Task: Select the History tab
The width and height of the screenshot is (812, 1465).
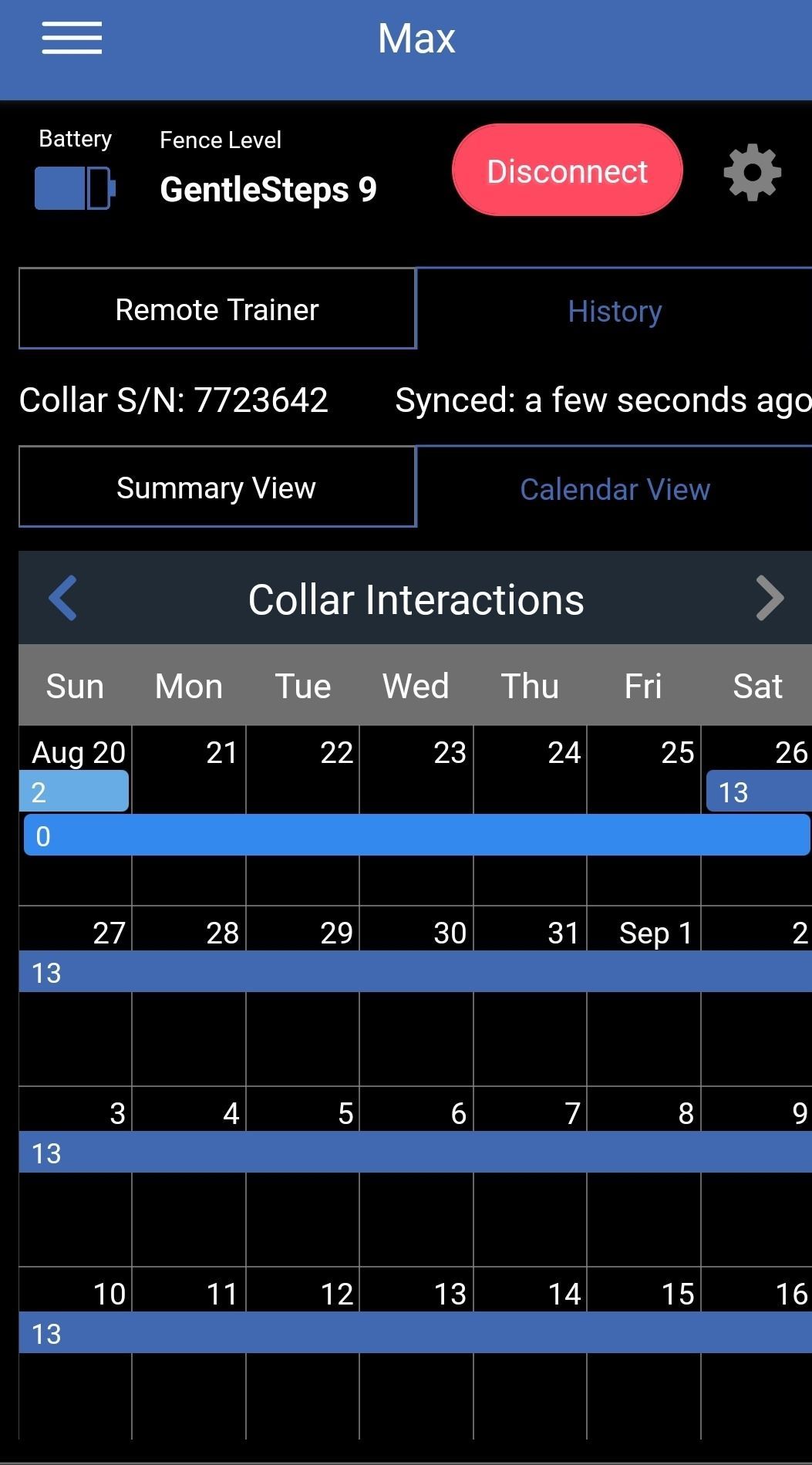Action: pos(615,310)
